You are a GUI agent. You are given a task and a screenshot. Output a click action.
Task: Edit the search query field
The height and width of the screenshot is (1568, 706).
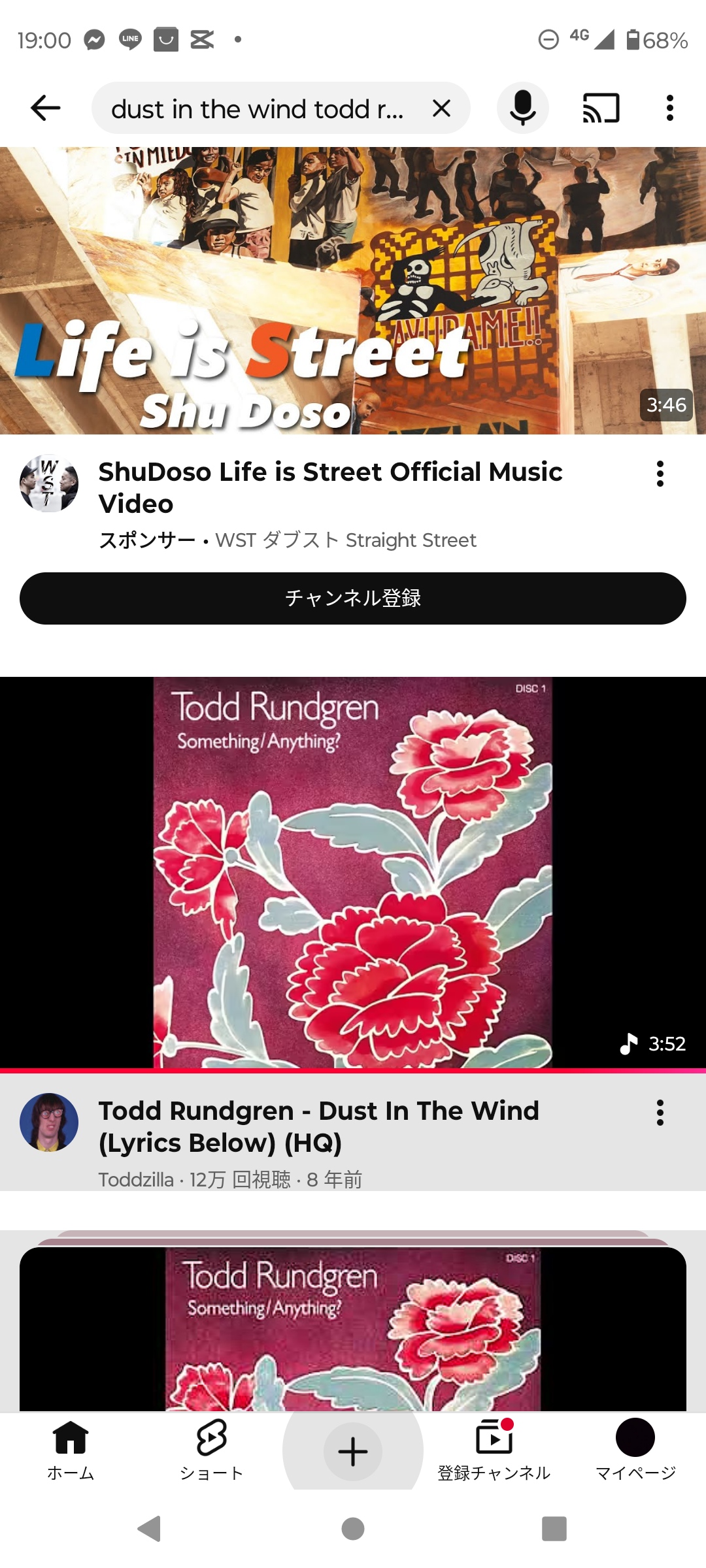point(258,108)
